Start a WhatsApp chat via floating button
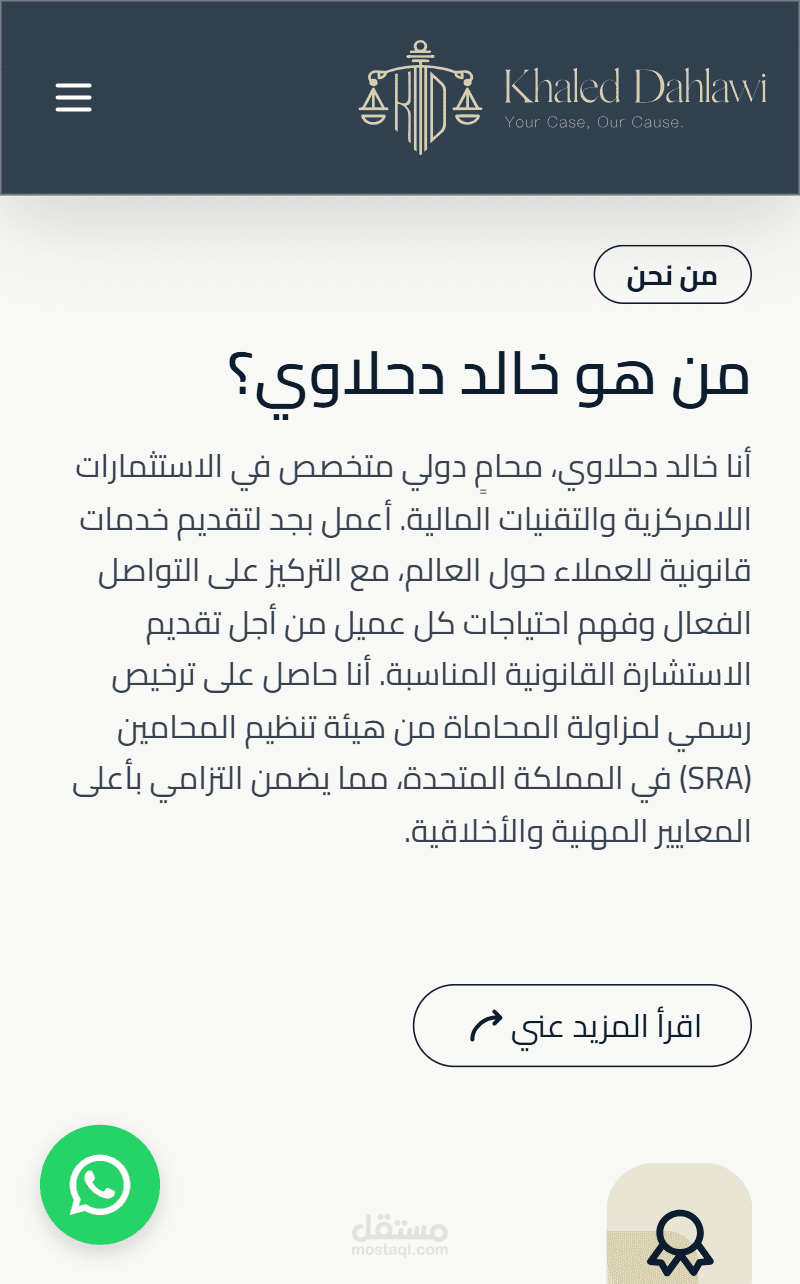Screen dimensions: 800x1284 tap(100, 1185)
